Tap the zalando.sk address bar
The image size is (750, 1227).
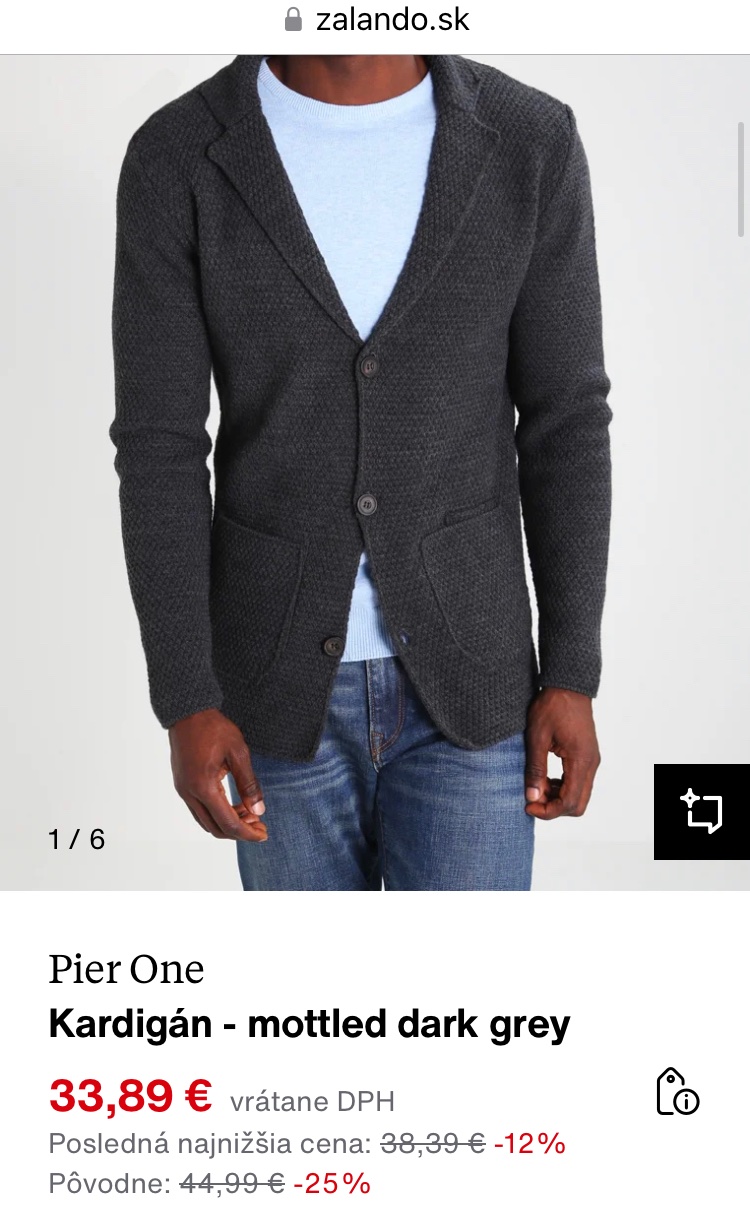coord(377,20)
